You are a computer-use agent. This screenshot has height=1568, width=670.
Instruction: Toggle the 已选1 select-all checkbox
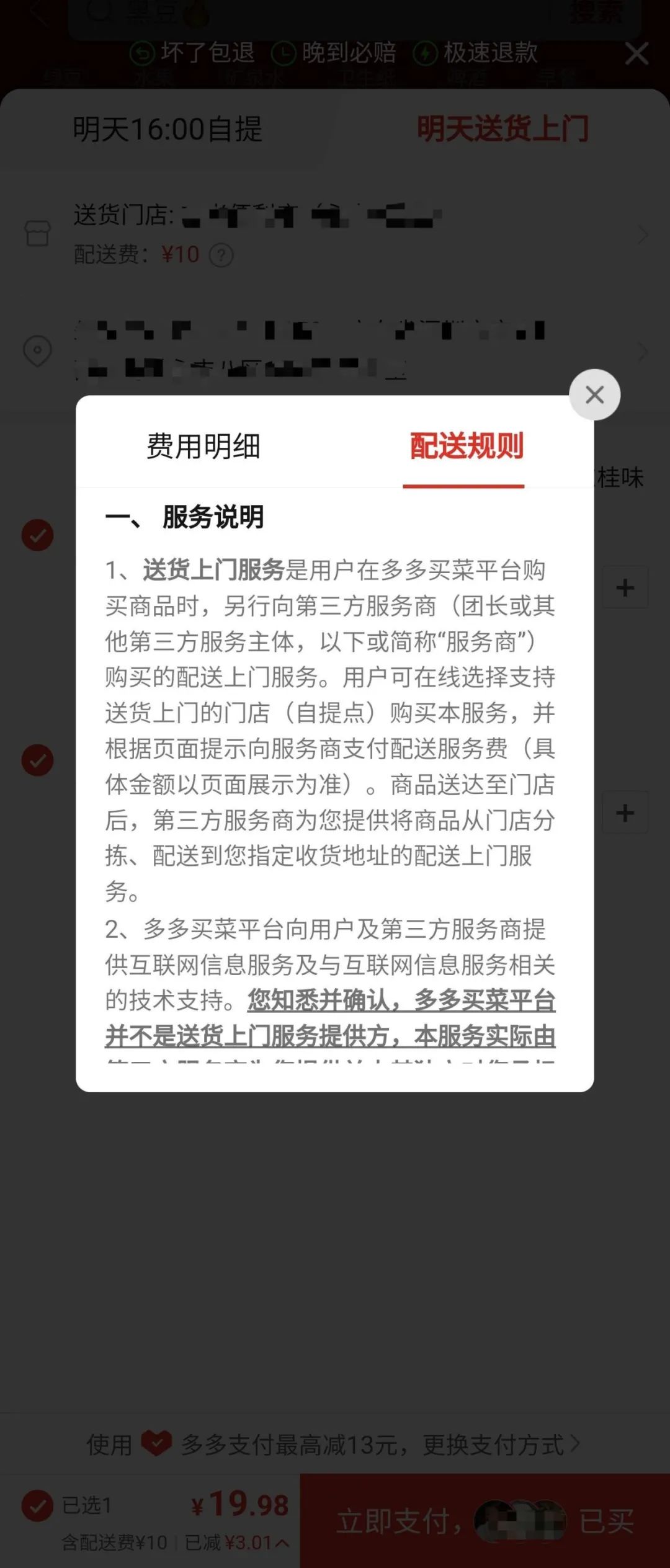pyautogui.click(x=37, y=1505)
